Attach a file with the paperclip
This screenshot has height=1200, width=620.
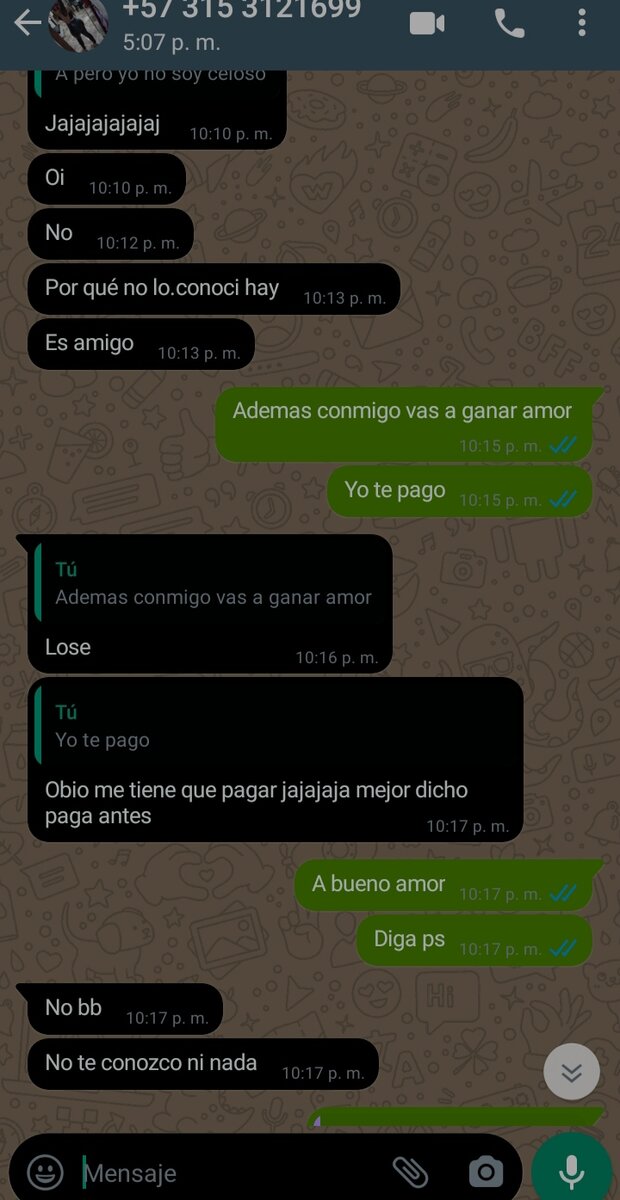pyautogui.click(x=409, y=1172)
